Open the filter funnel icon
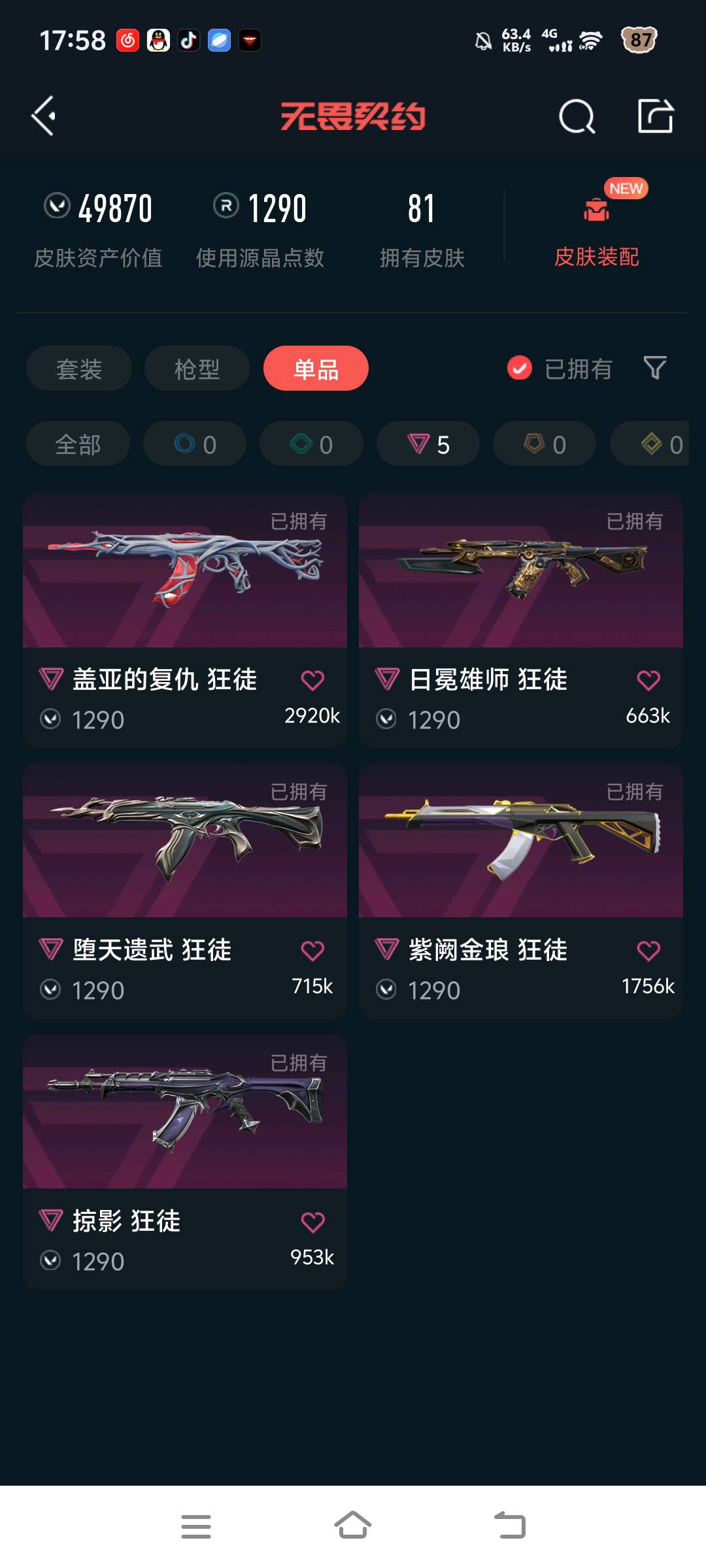The image size is (706, 1568). click(655, 368)
